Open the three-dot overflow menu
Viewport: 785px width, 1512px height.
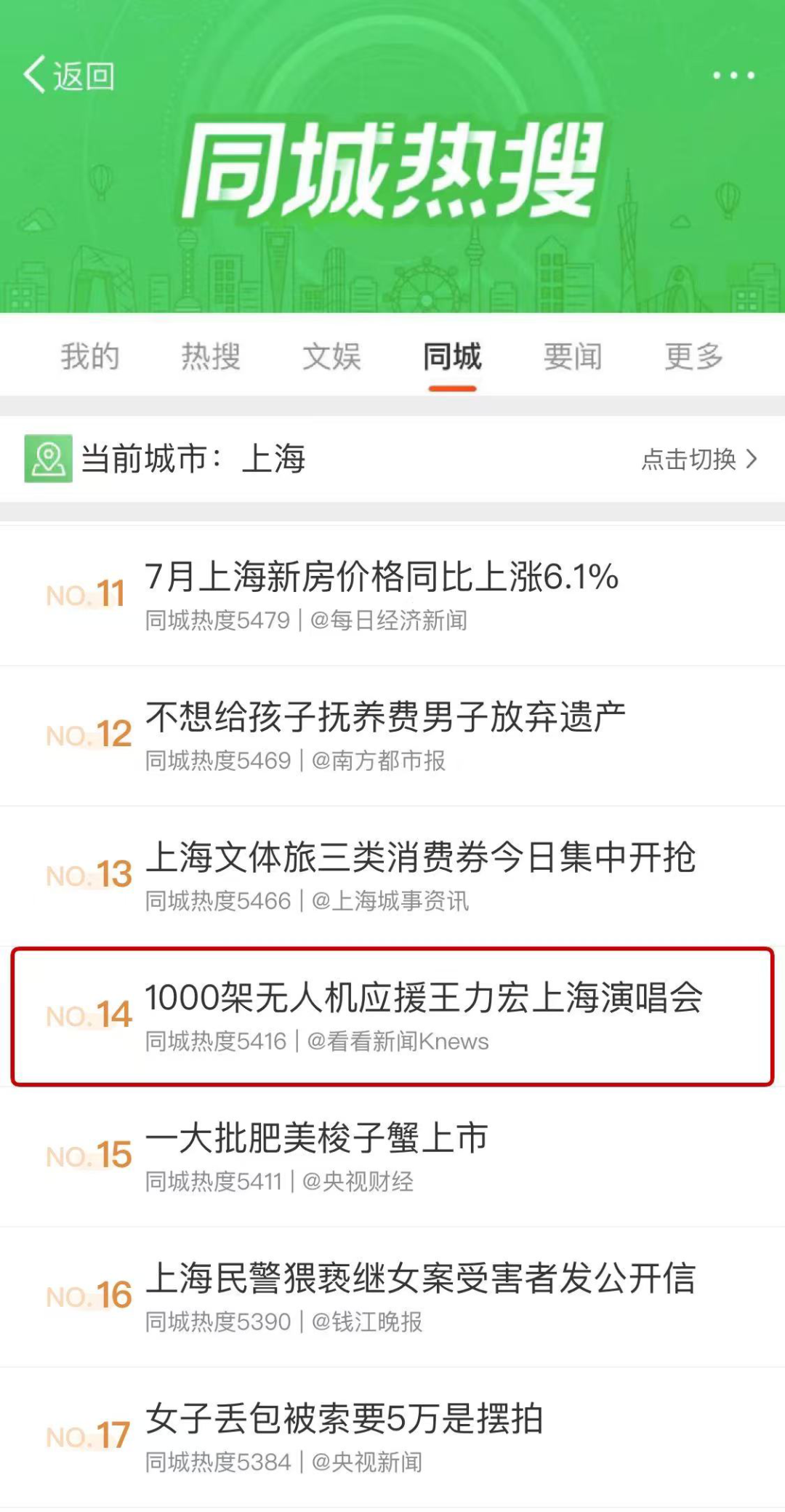733,76
